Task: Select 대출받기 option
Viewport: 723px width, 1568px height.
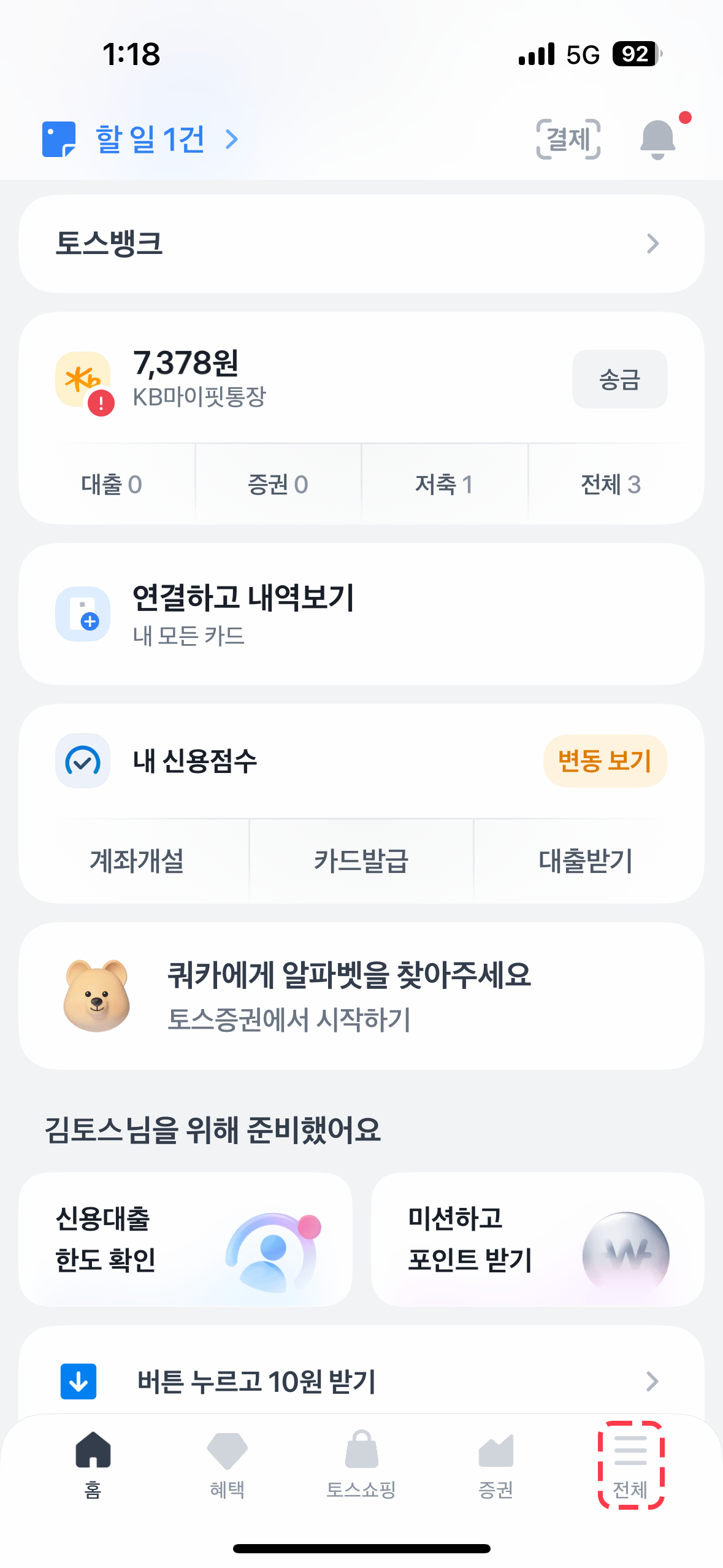Action: point(586,860)
